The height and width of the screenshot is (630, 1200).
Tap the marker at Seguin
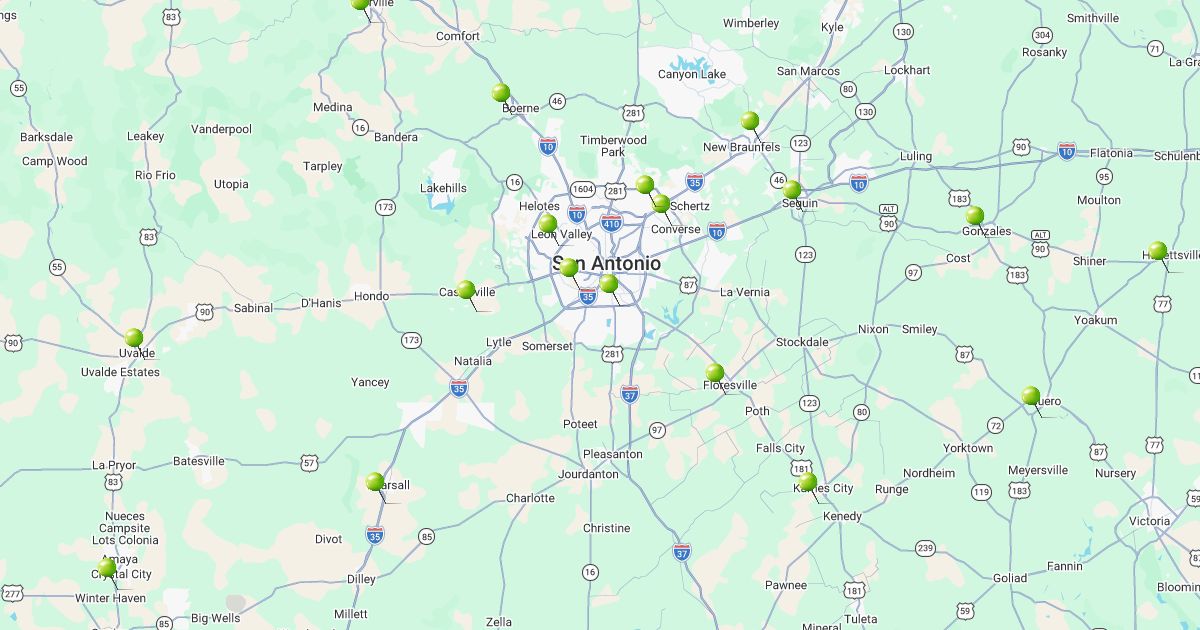click(x=792, y=189)
